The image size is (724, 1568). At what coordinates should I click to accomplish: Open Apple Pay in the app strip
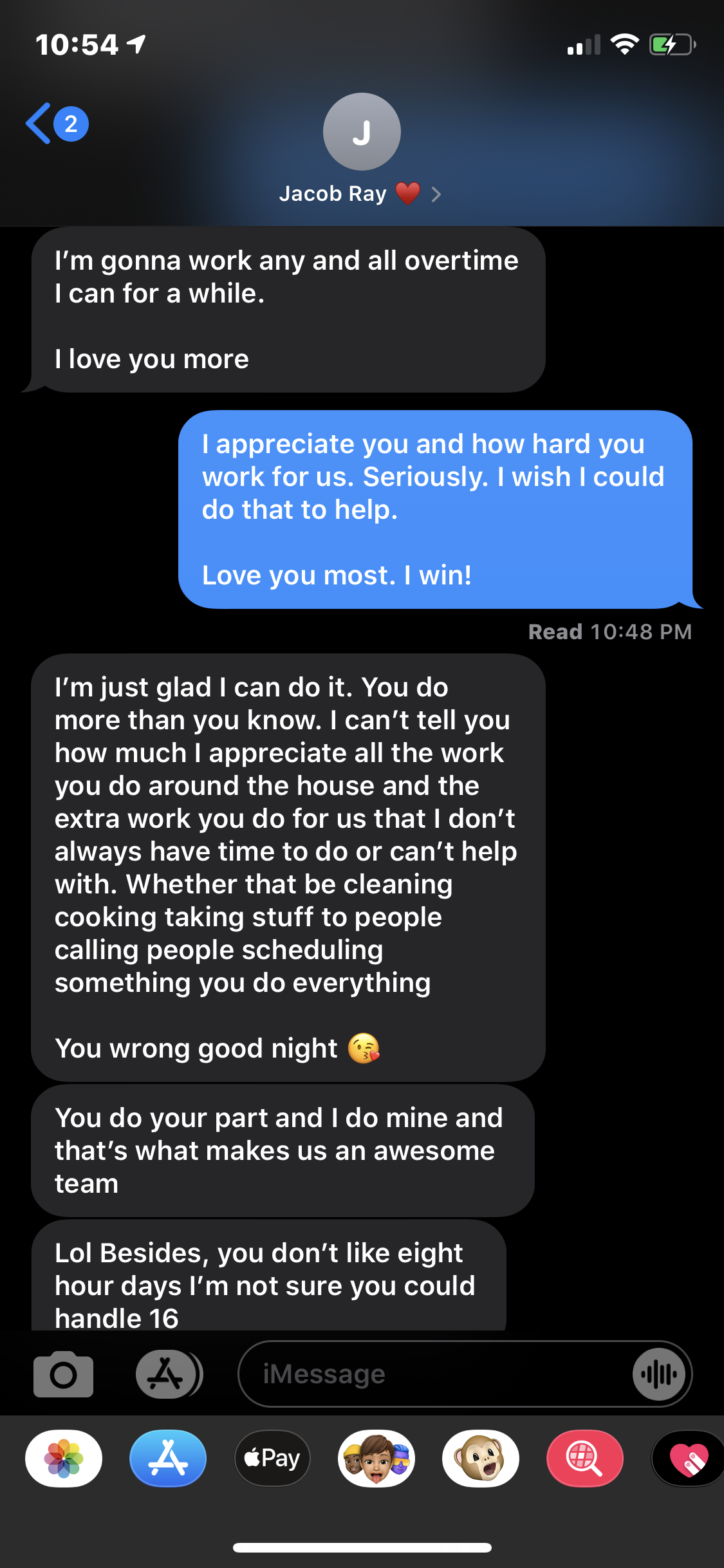[x=272, y=1458]
